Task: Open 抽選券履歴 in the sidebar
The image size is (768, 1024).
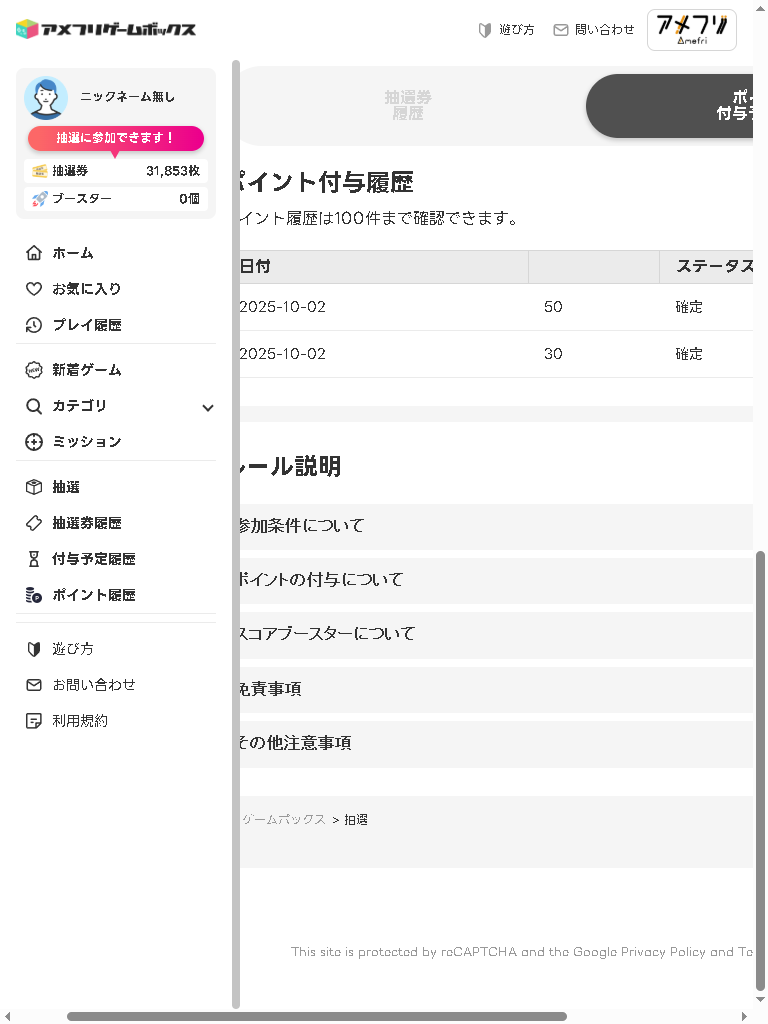Action: [x=86, y=523]
